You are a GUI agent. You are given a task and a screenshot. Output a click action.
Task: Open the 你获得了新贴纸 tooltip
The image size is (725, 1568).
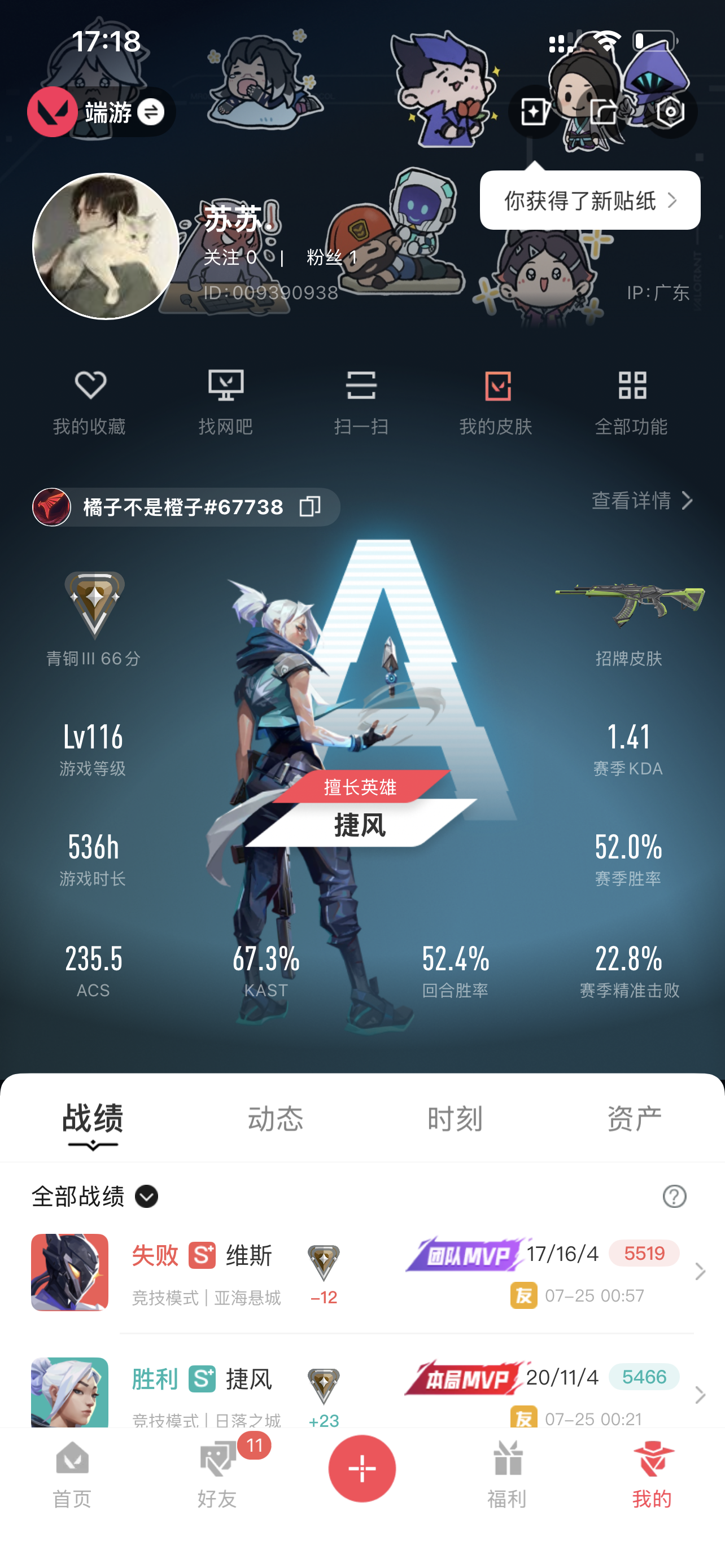pyautogui.click(x=589, y=200)
